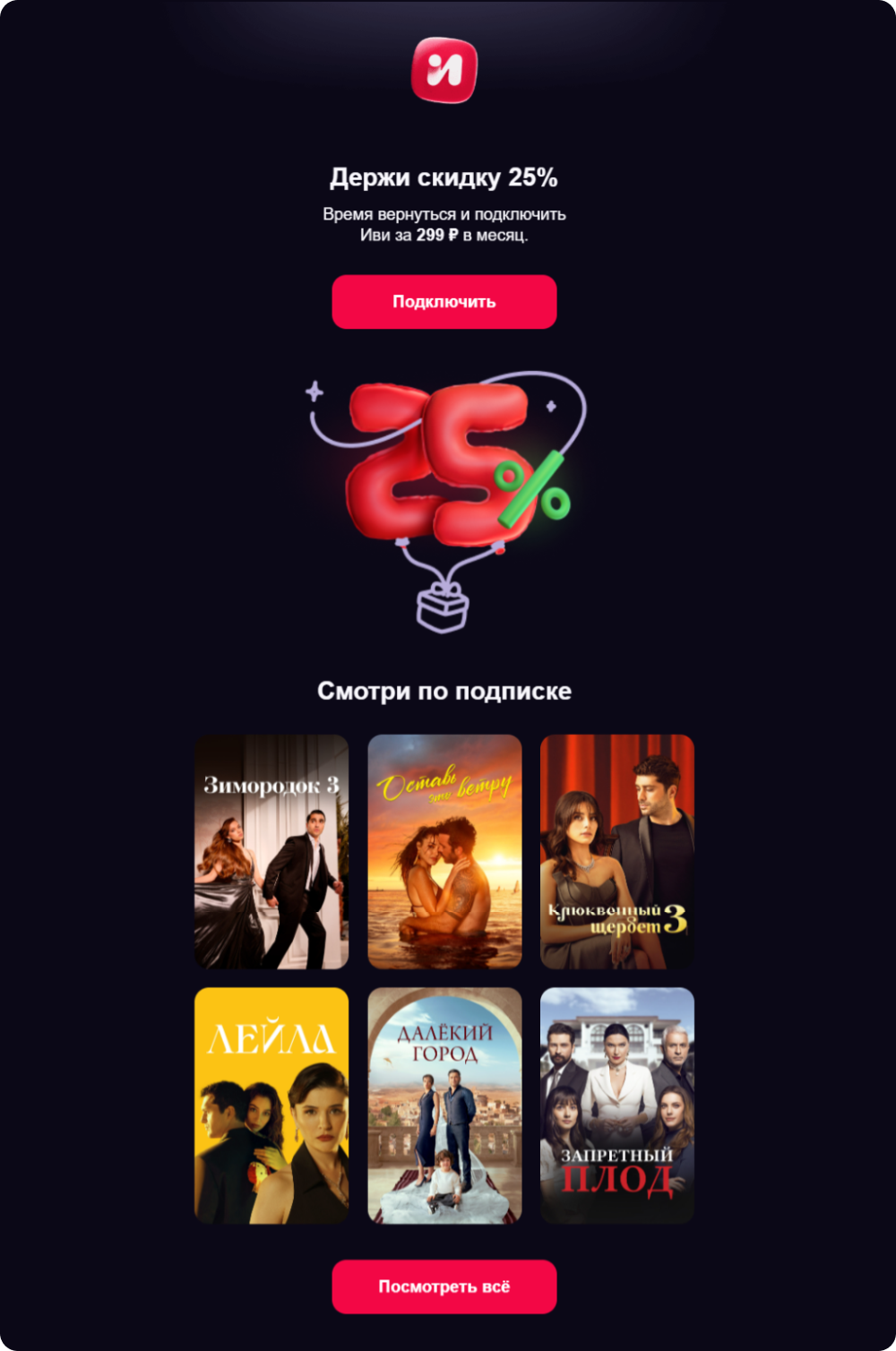Open the Лейла series poster

(271, 1106)
